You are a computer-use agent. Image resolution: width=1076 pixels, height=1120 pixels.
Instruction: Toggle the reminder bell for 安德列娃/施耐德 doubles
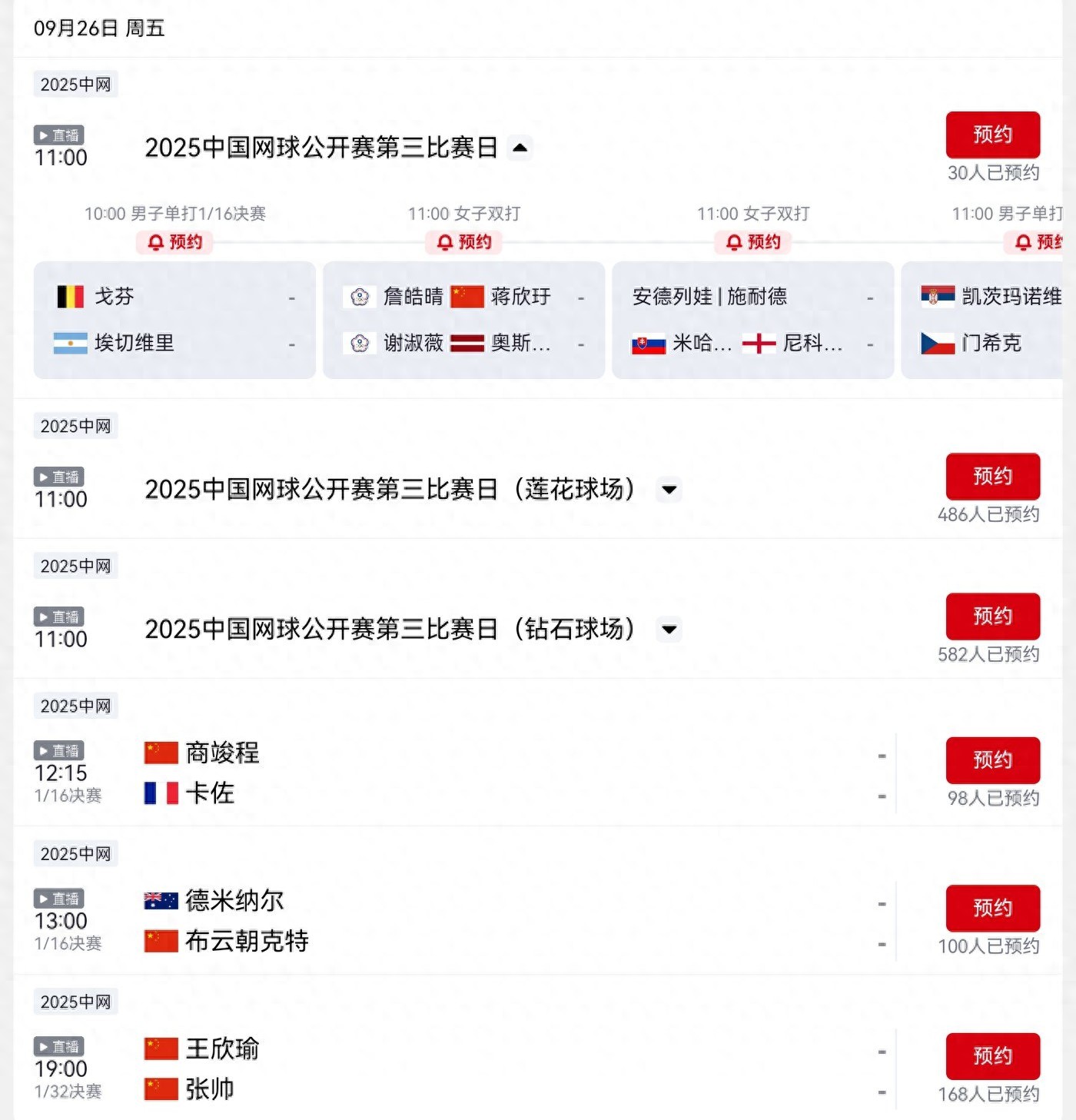[x=752, y=242]
